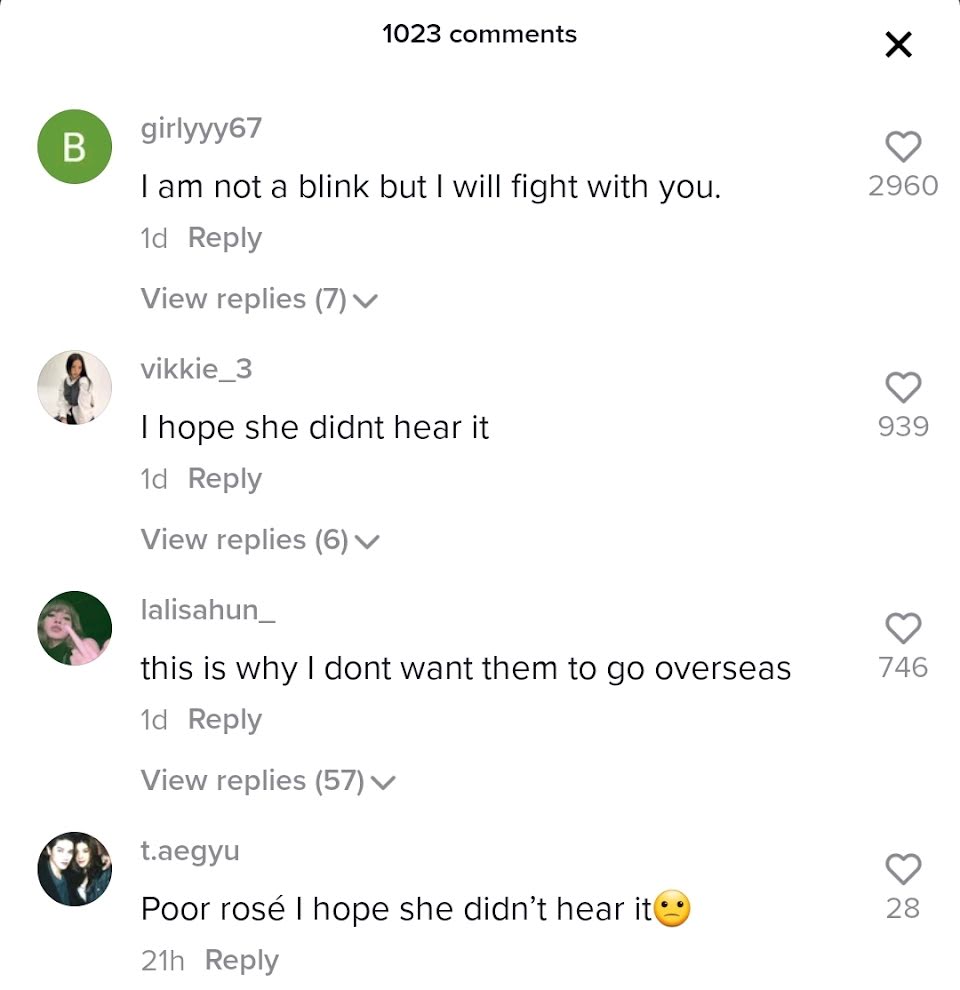Open vikkie_3's profile picture
960x990 pixels.
click(x=75, y=387)
